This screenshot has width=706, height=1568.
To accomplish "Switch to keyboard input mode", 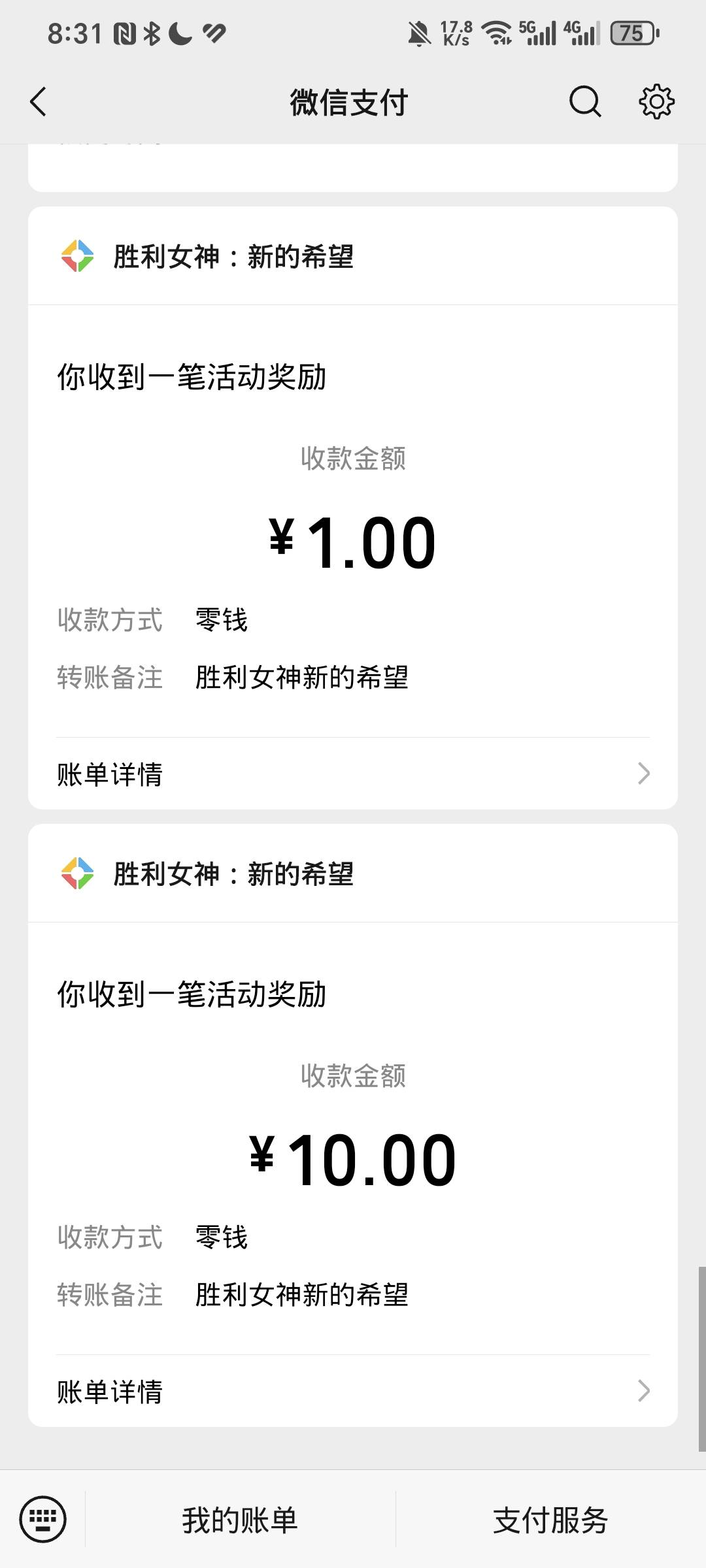I will point(43,1519).
